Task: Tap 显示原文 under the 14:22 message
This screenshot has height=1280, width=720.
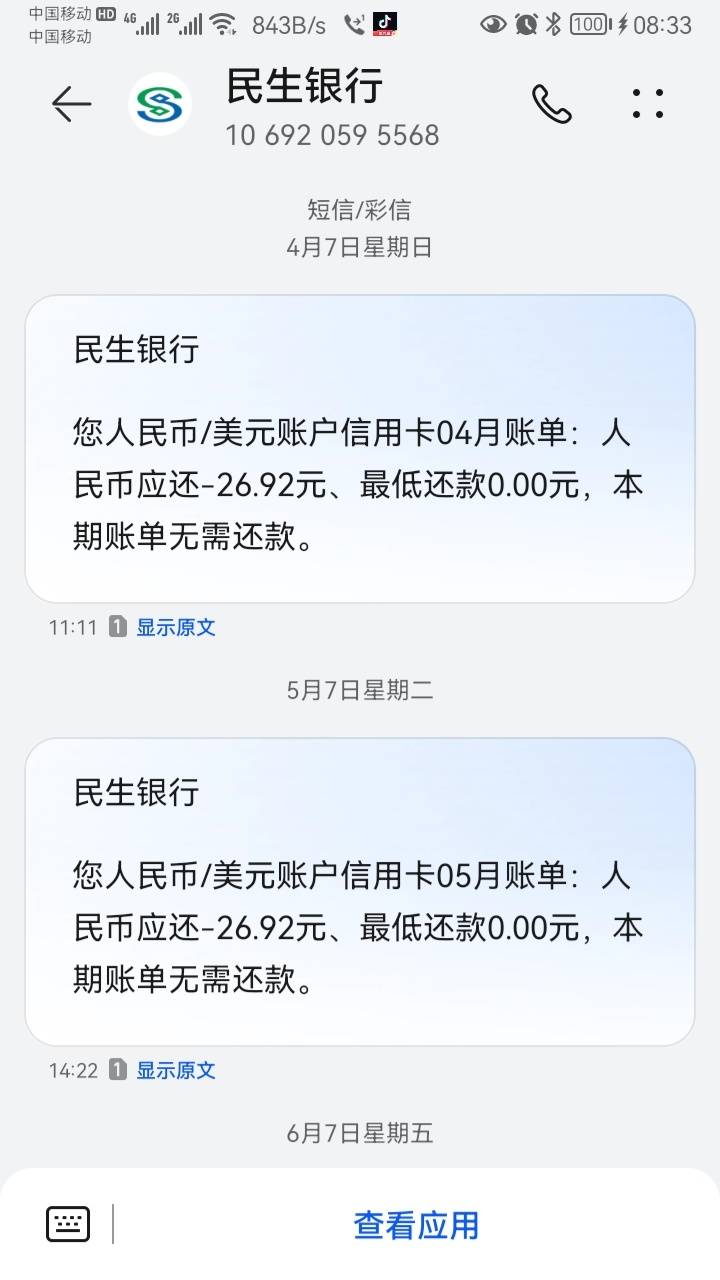Action: point(176,1071)
